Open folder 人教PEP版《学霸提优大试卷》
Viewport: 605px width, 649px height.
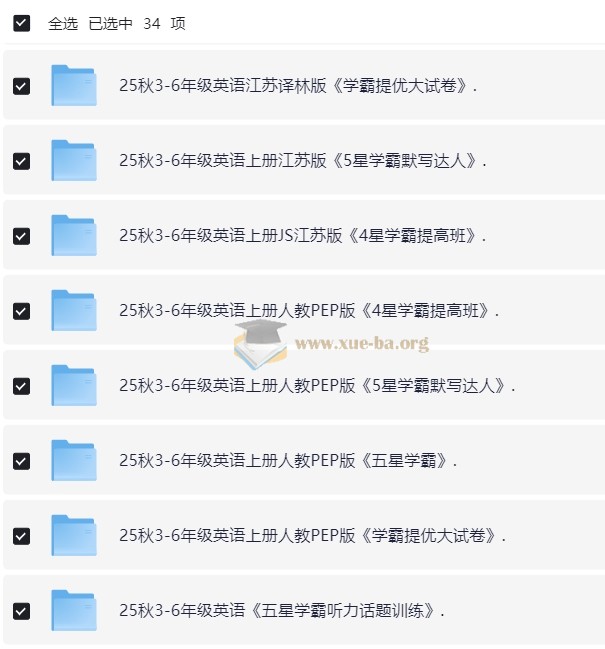coord(312,536)
